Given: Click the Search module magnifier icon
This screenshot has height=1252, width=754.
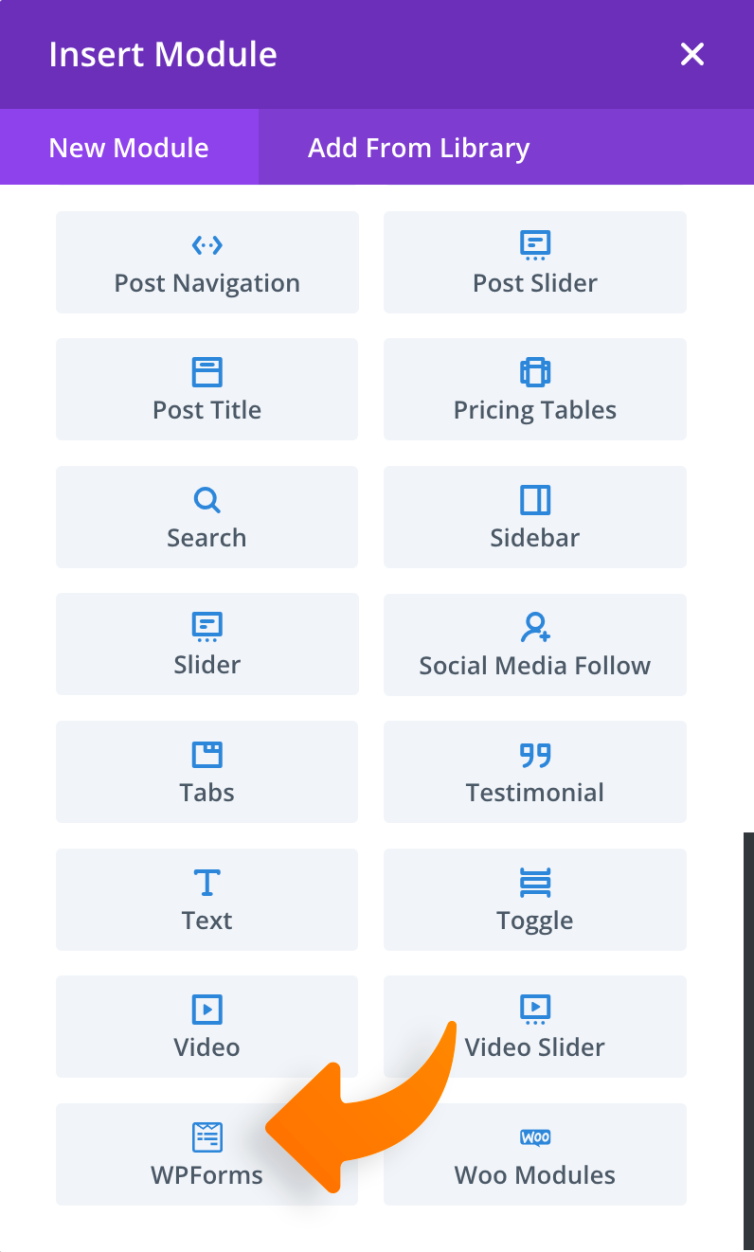Looking at the screenshot, I should (x=206, y=499).
